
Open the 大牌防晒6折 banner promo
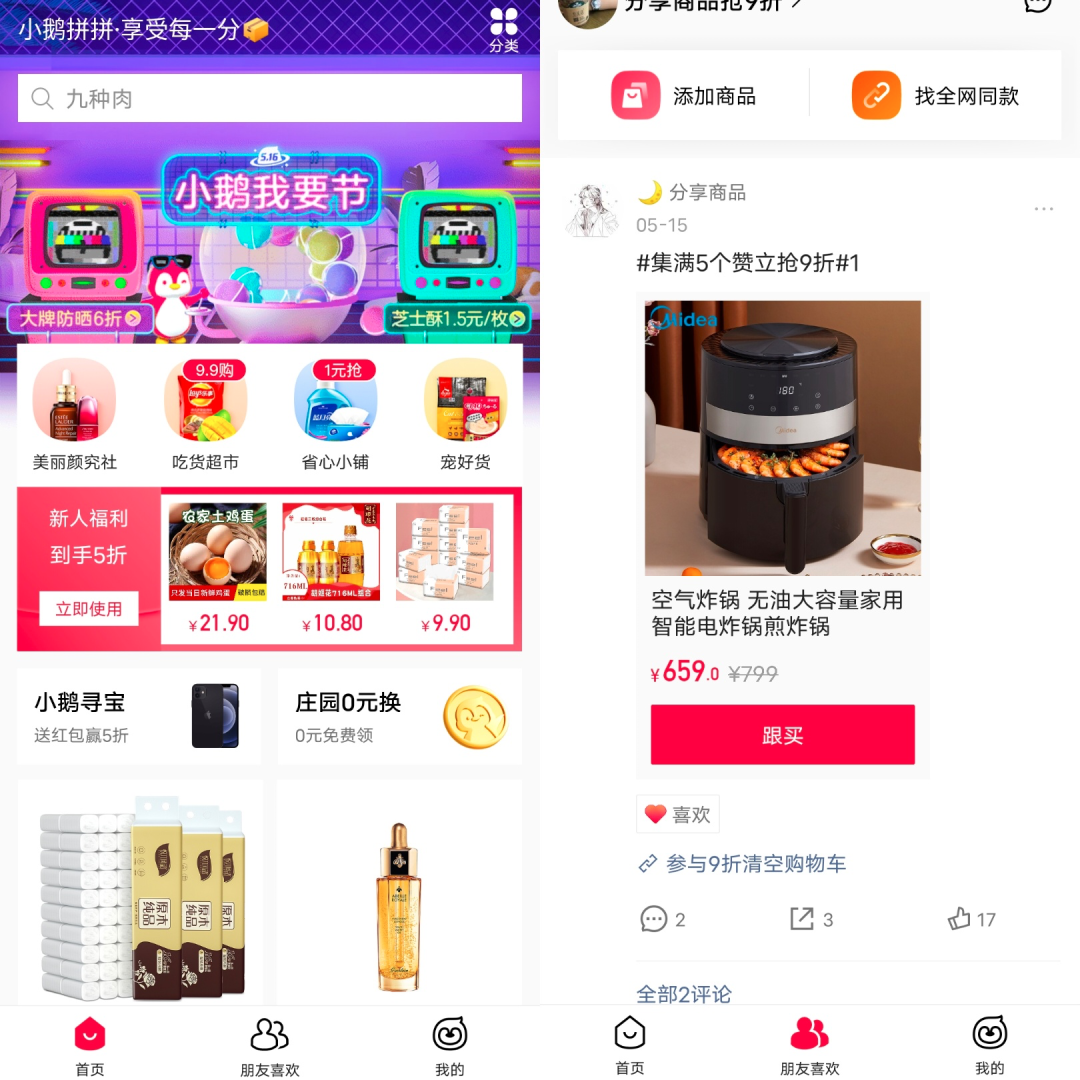pos(80,319)
